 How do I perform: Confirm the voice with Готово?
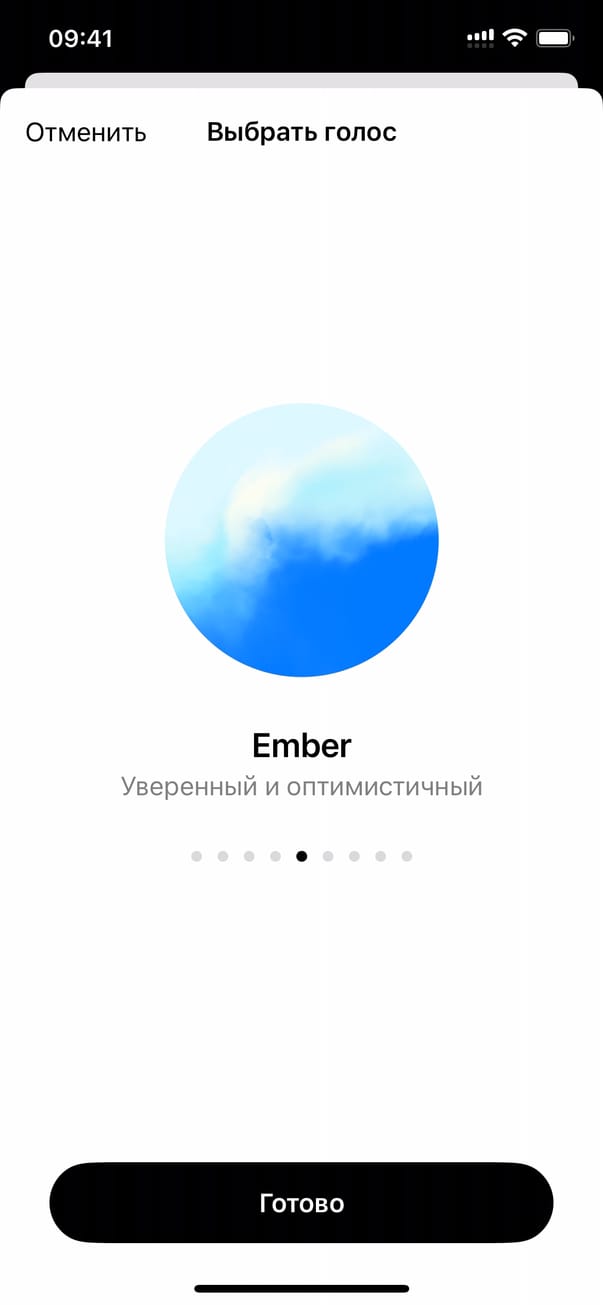click(301, 1203)
